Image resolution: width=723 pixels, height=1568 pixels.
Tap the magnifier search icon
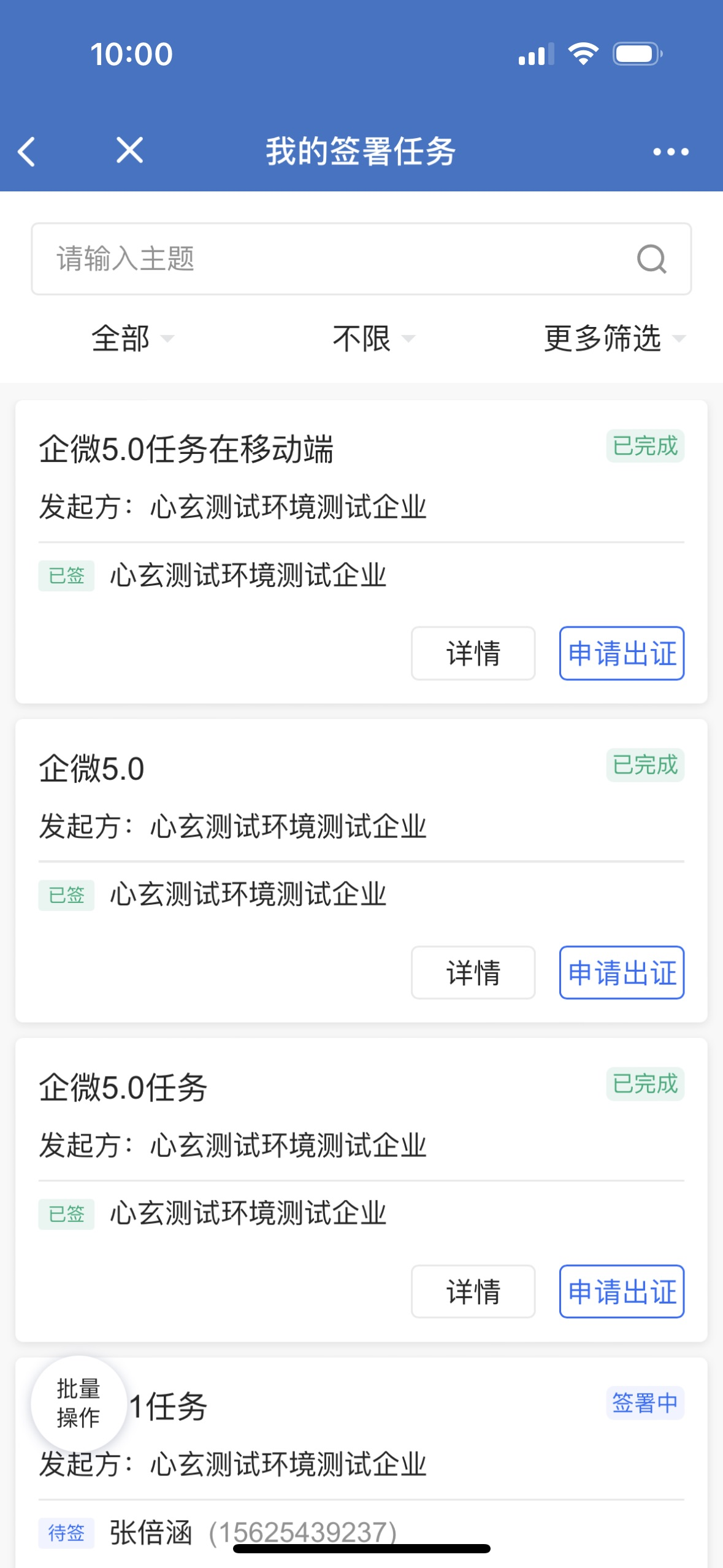[x=651, y=259]
